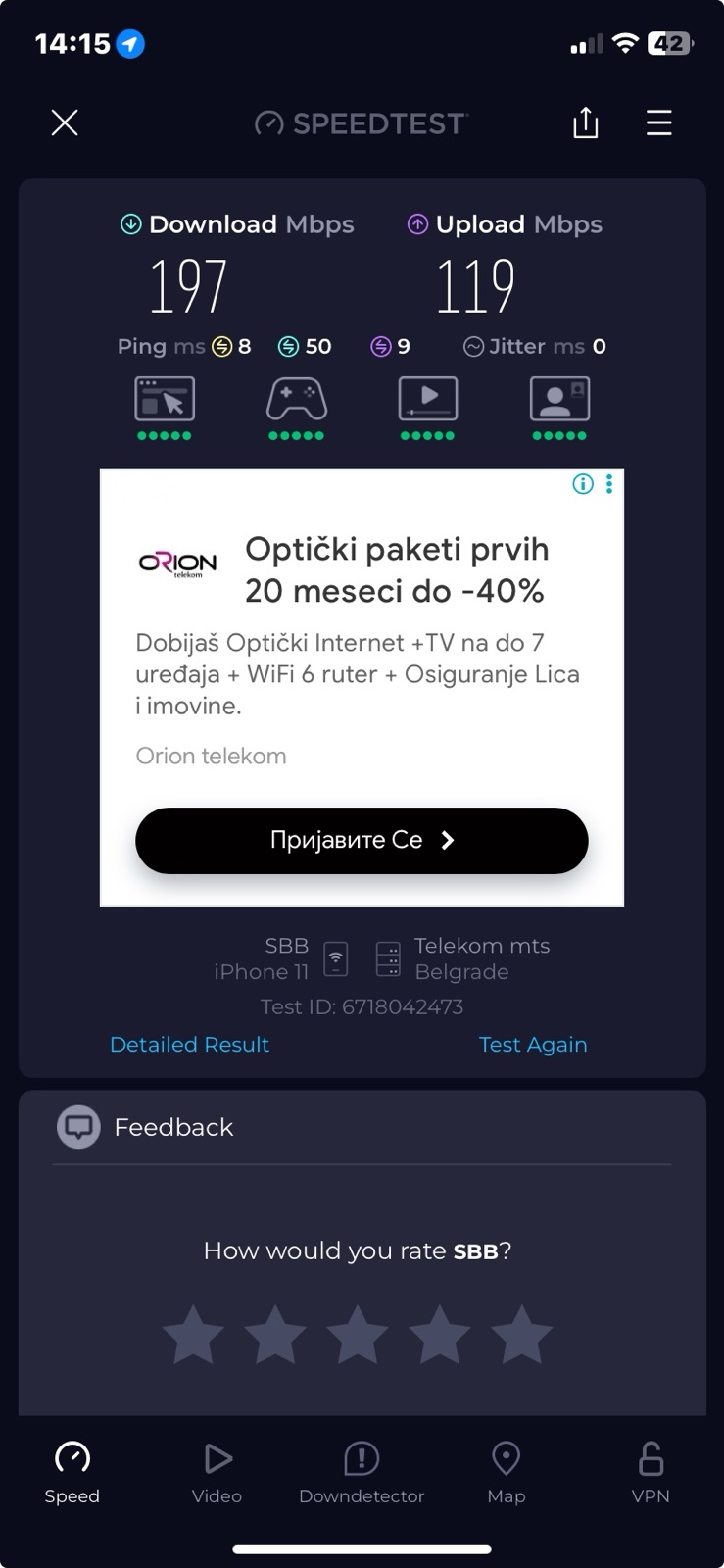This screenshot has width=724, height=1568.
Task: Switch to the Video tab
Action: (x=217, y=1472)
